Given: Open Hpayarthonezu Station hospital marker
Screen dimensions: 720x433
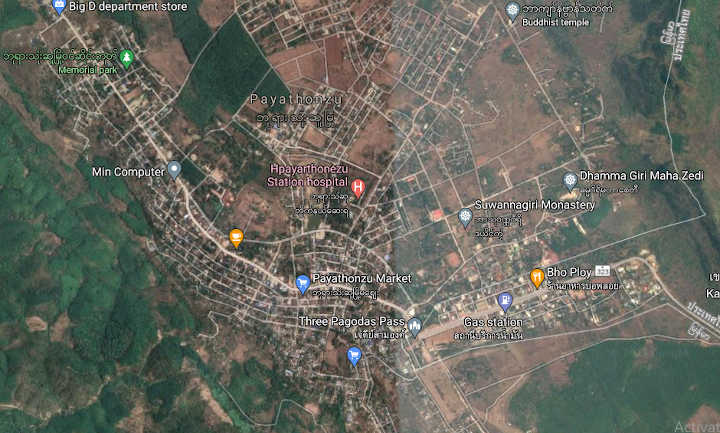Looking at the screenshot, I should [359, 184].
